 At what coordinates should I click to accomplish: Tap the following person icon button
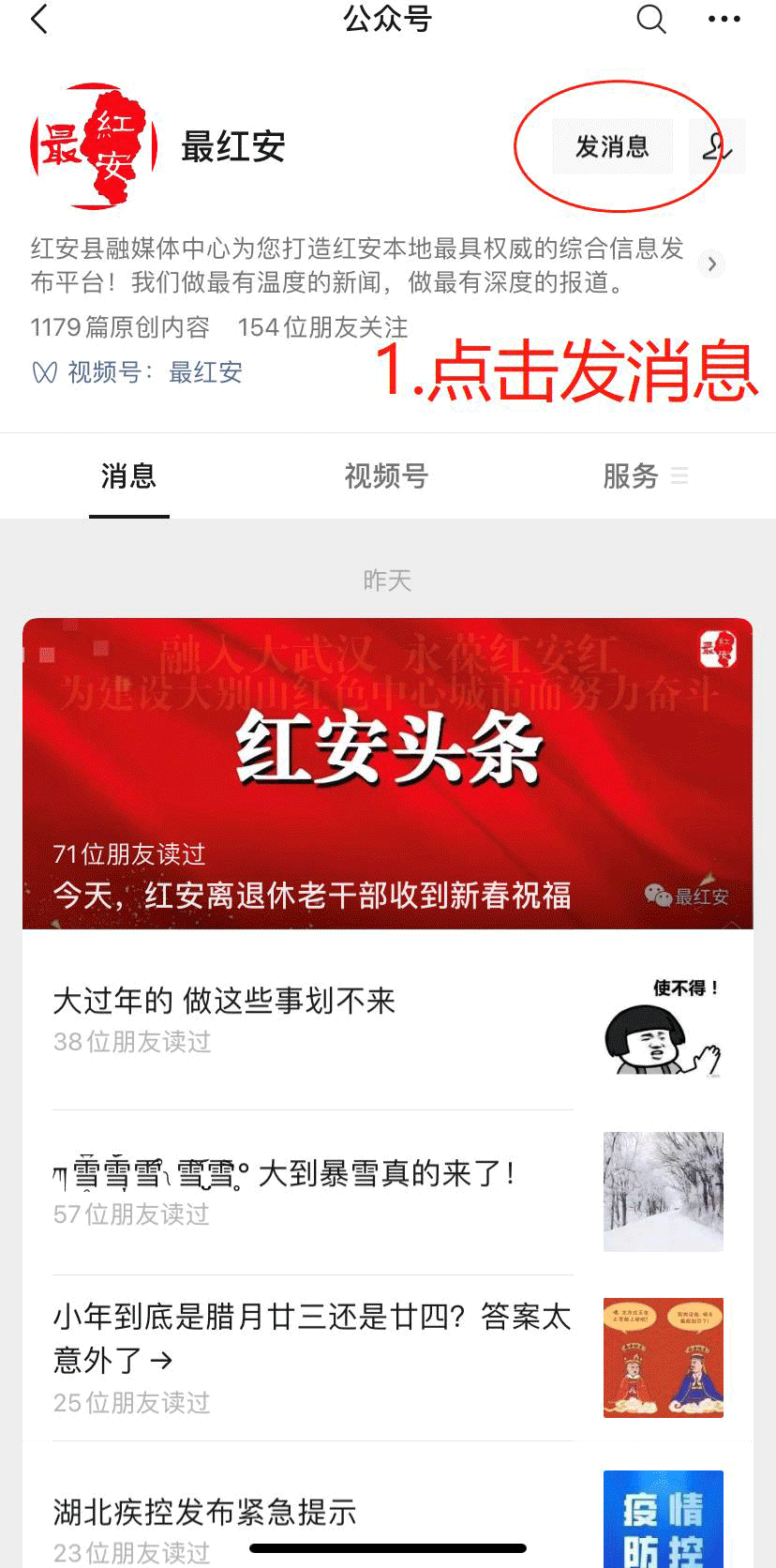coord(717,147)
